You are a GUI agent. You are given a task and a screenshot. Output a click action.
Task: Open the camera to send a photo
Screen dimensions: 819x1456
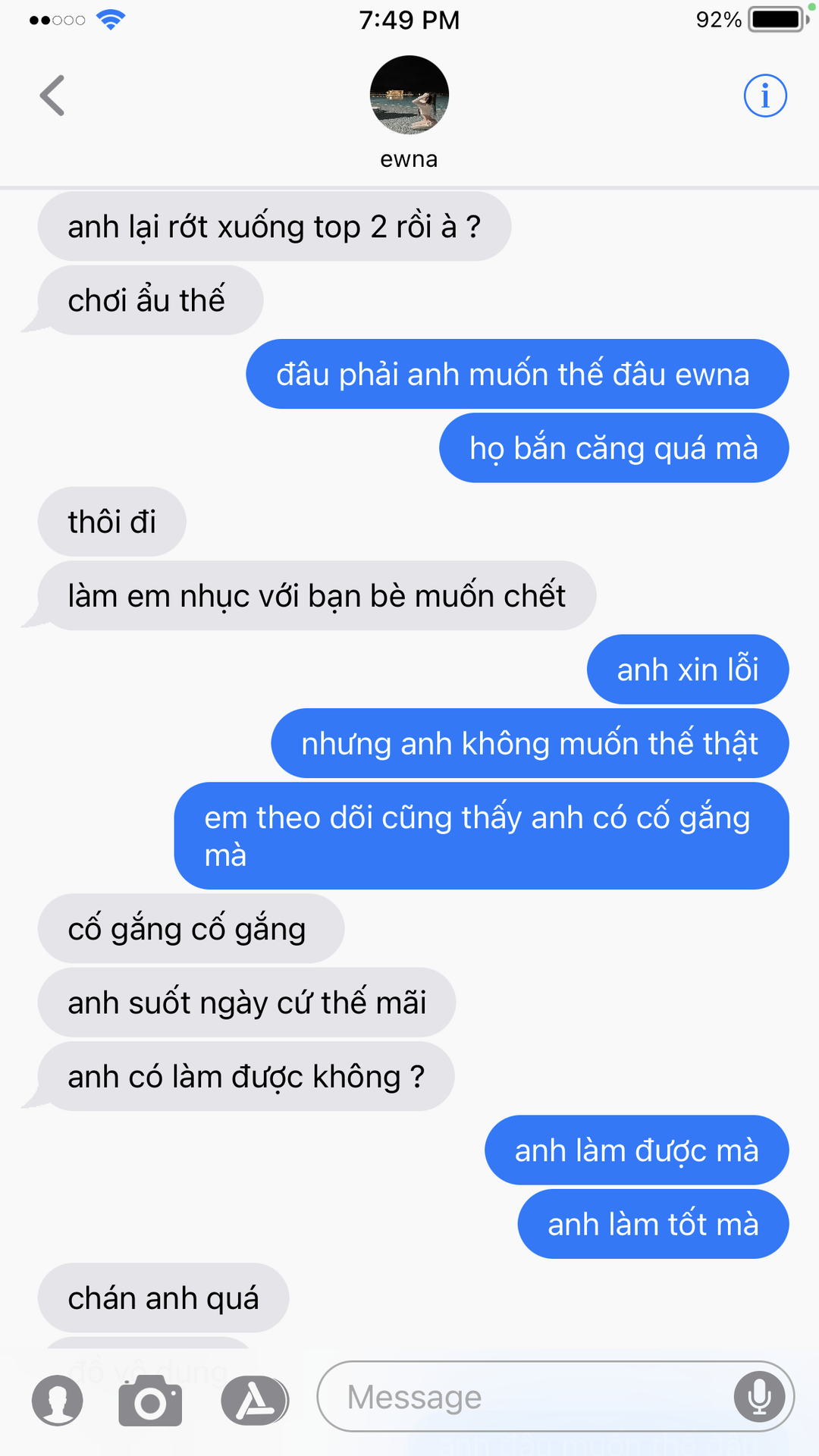tap(150, 1400)
